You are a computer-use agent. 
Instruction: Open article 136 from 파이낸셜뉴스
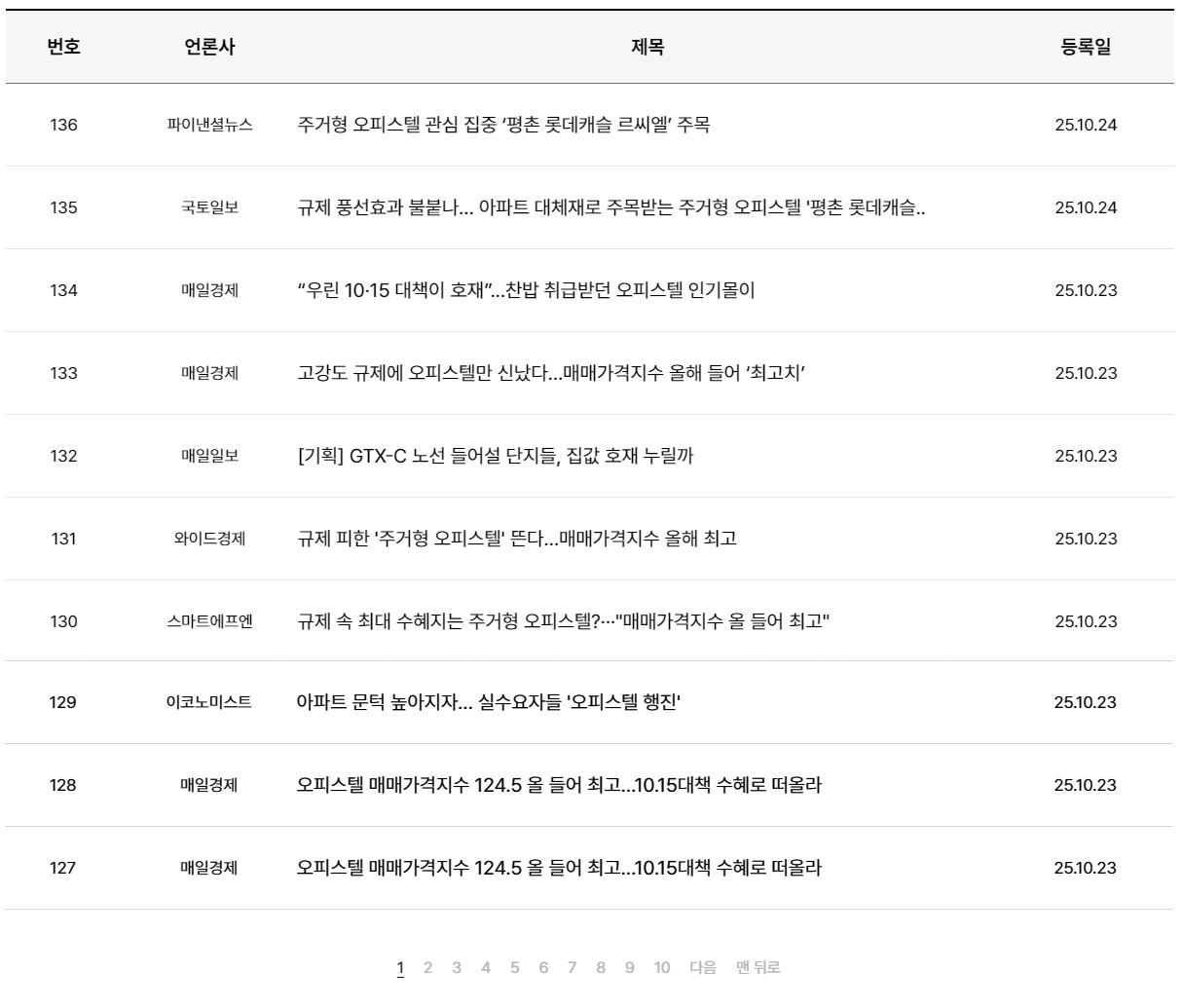pyautogui.click(x=503, y=125)
